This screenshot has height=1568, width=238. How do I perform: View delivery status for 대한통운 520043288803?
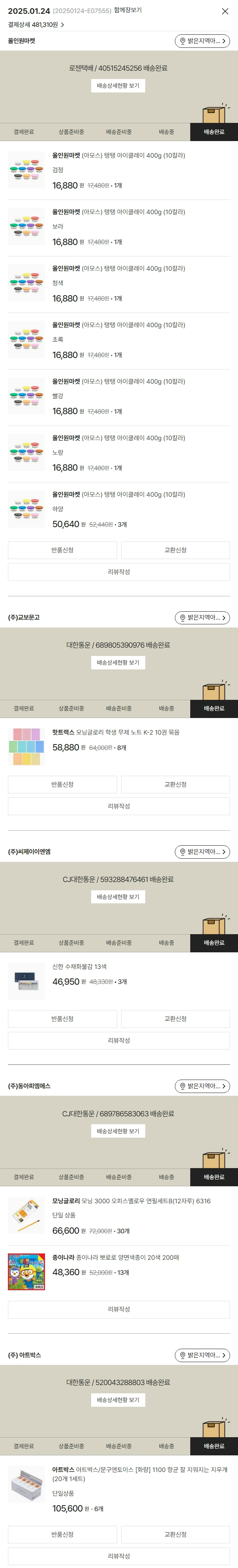118,1400
